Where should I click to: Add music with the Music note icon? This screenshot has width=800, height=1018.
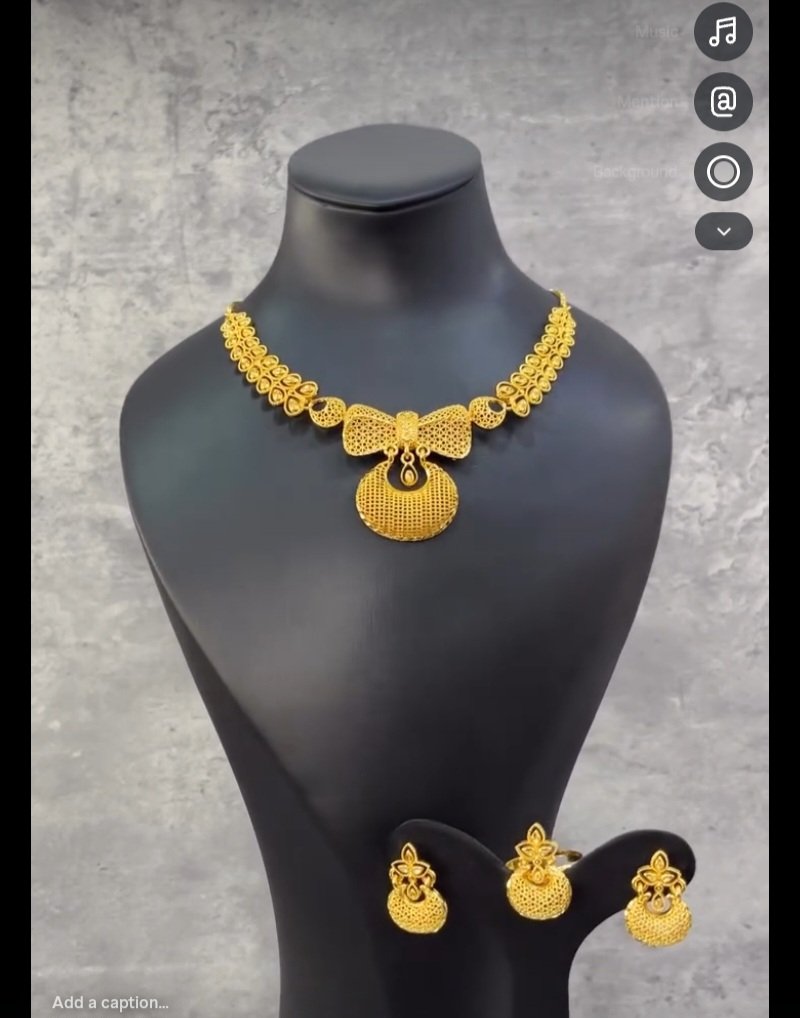click(x=723, y=32)
